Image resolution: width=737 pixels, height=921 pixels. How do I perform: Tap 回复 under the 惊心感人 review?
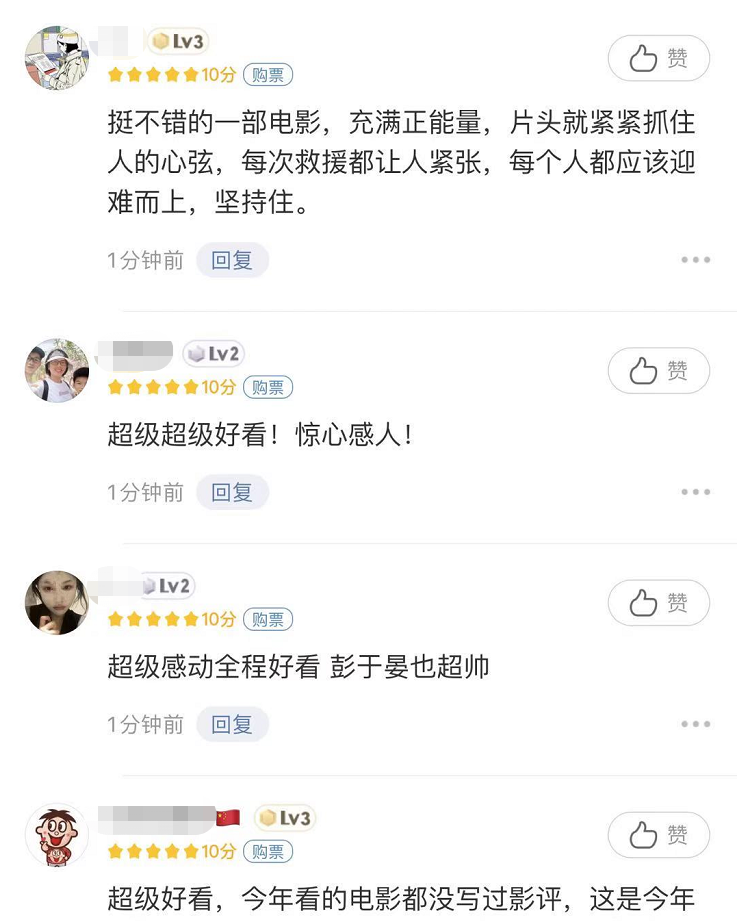[x=232, y=492]
